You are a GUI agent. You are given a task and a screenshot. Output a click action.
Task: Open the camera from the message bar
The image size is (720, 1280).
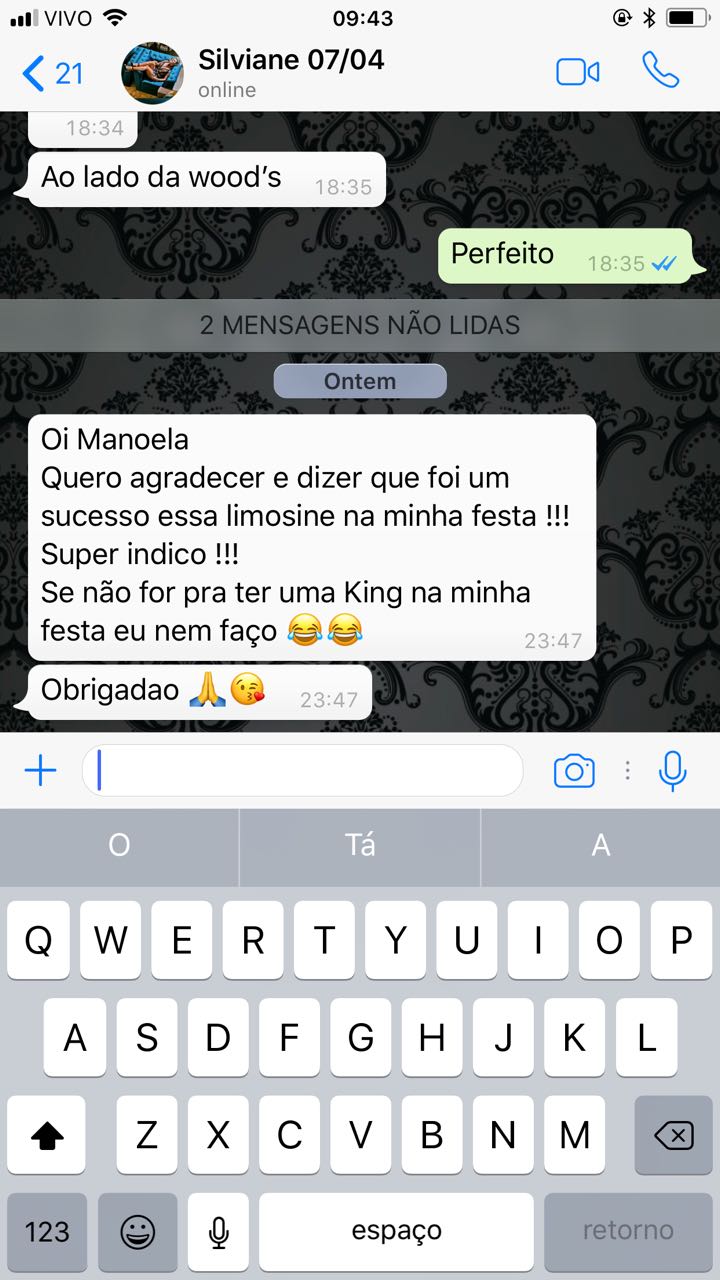coord(574,770)
